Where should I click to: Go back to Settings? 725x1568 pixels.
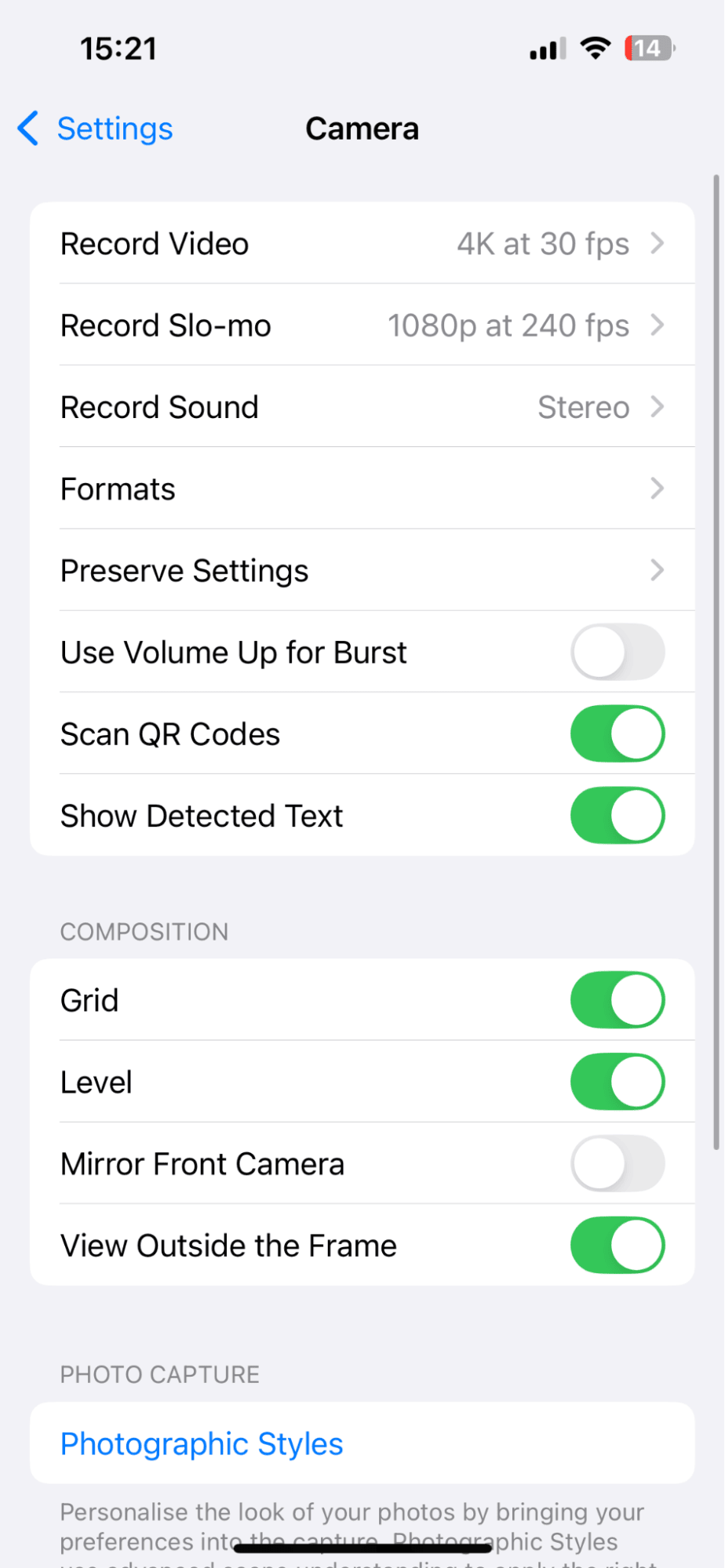pos(96,129)
